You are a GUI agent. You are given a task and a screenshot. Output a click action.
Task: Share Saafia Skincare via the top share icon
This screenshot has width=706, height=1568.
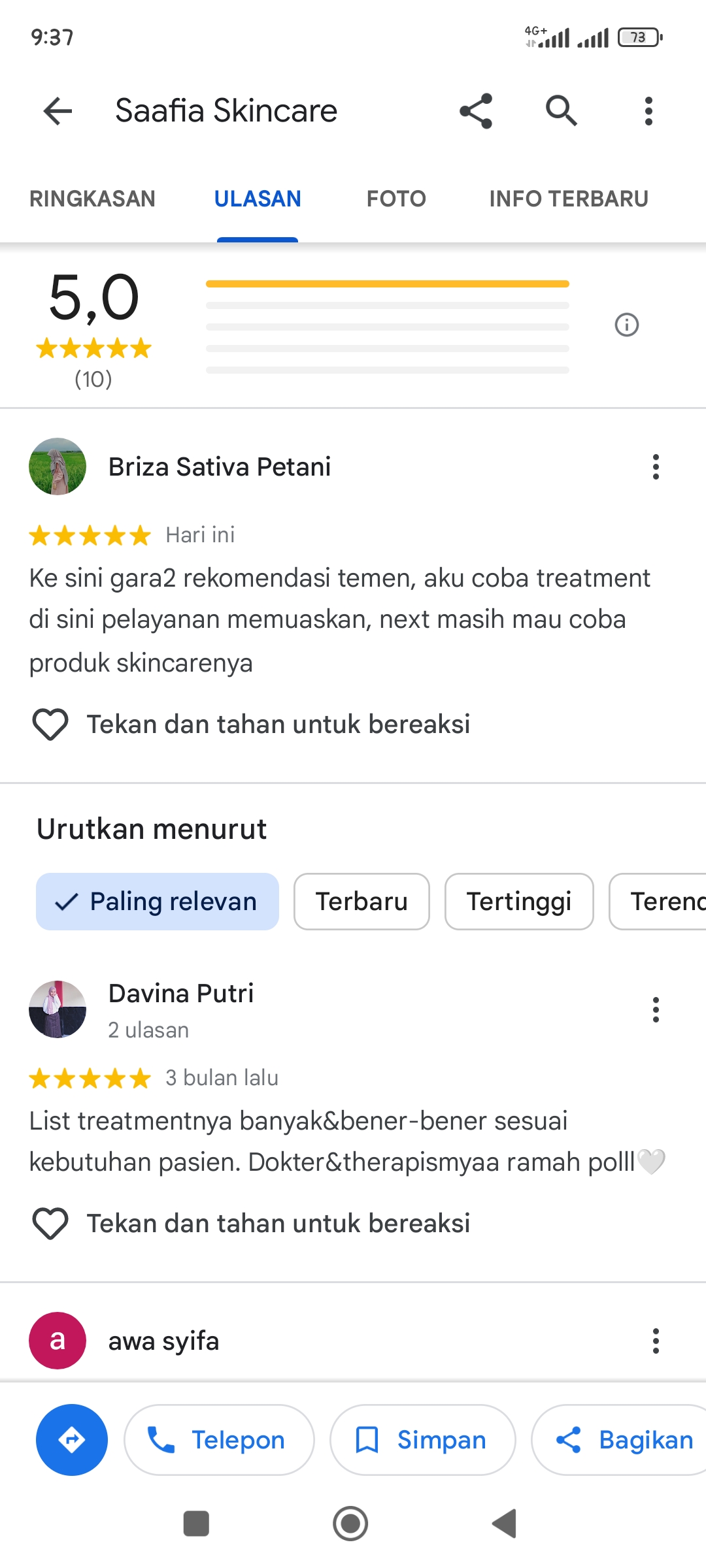[476, 111]
